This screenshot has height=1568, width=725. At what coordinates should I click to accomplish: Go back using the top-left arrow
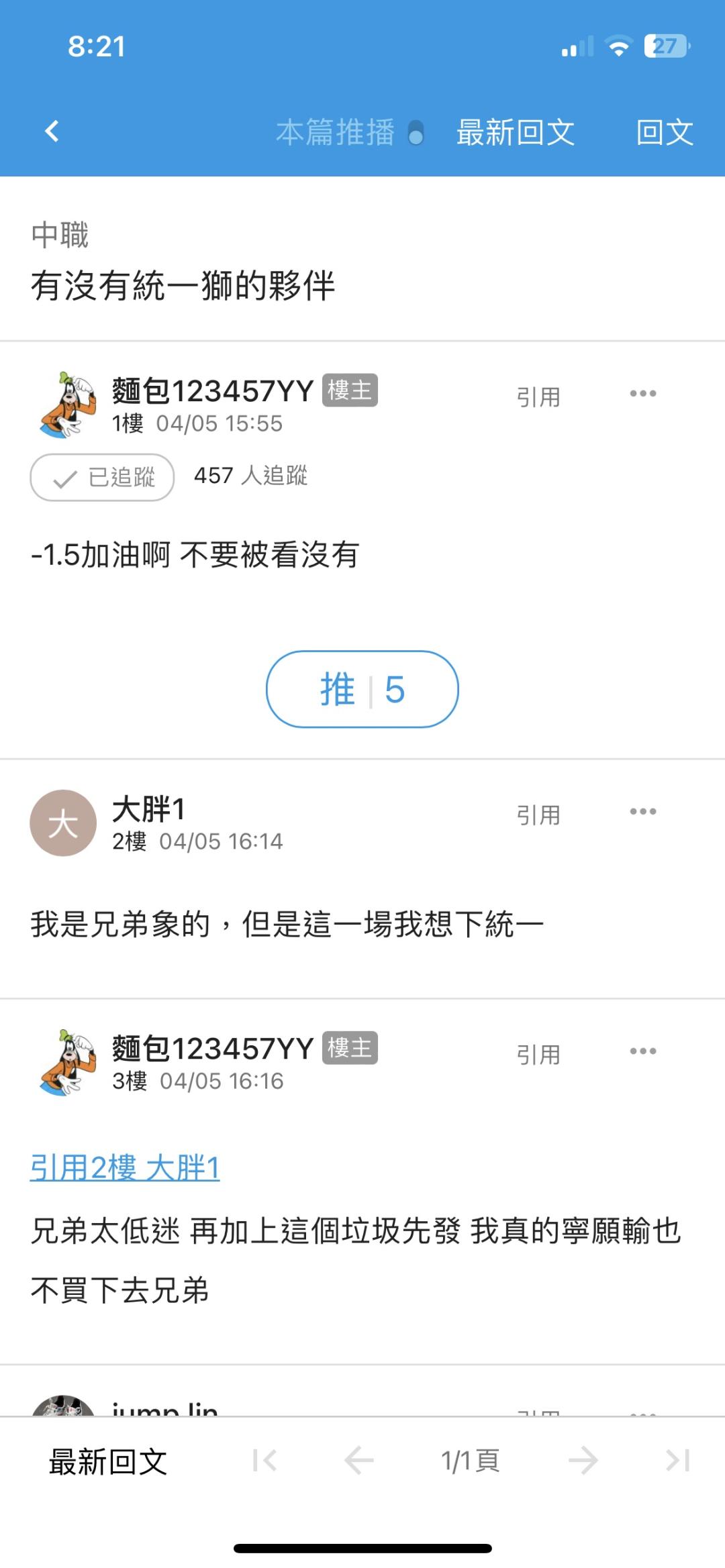(x=52, y=131)
